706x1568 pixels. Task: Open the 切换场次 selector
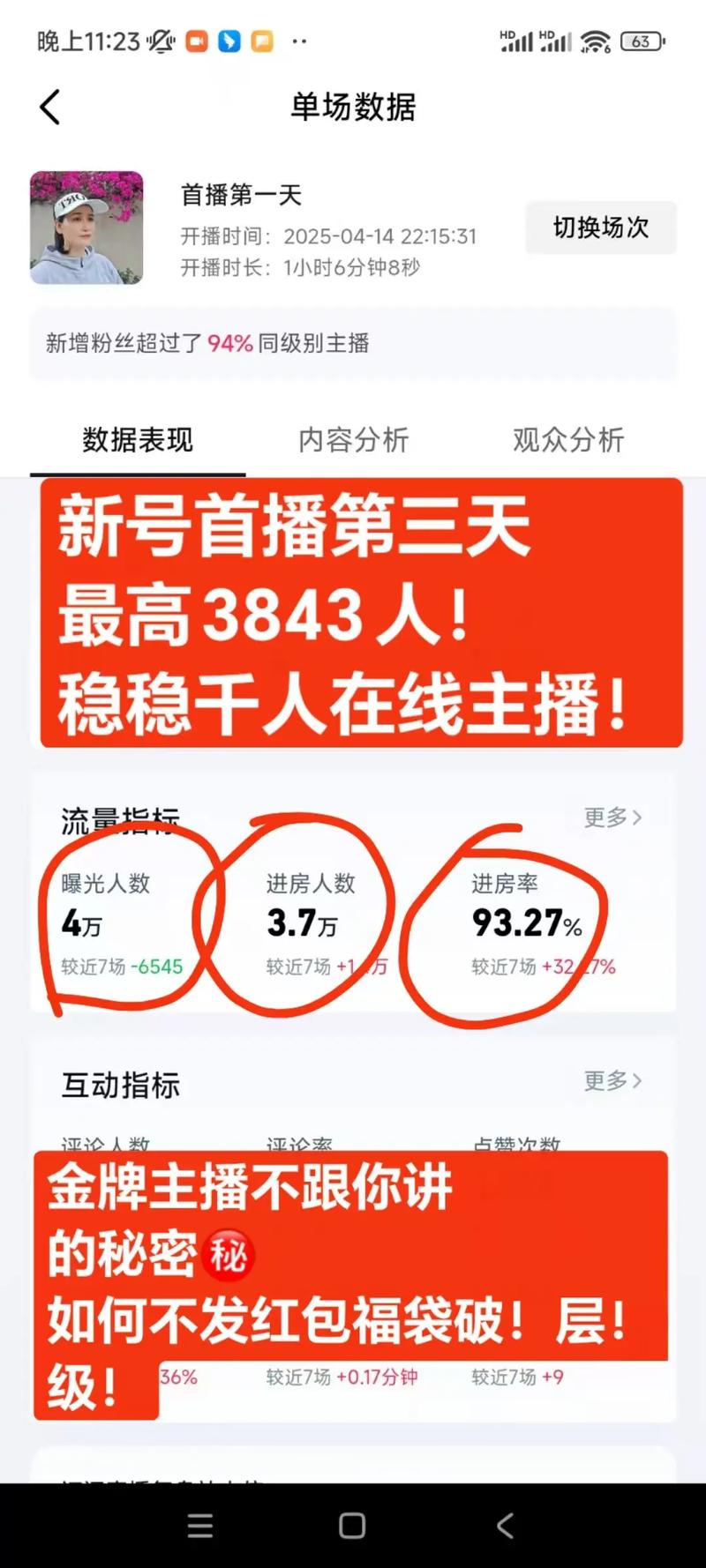[x=601, y=228]
